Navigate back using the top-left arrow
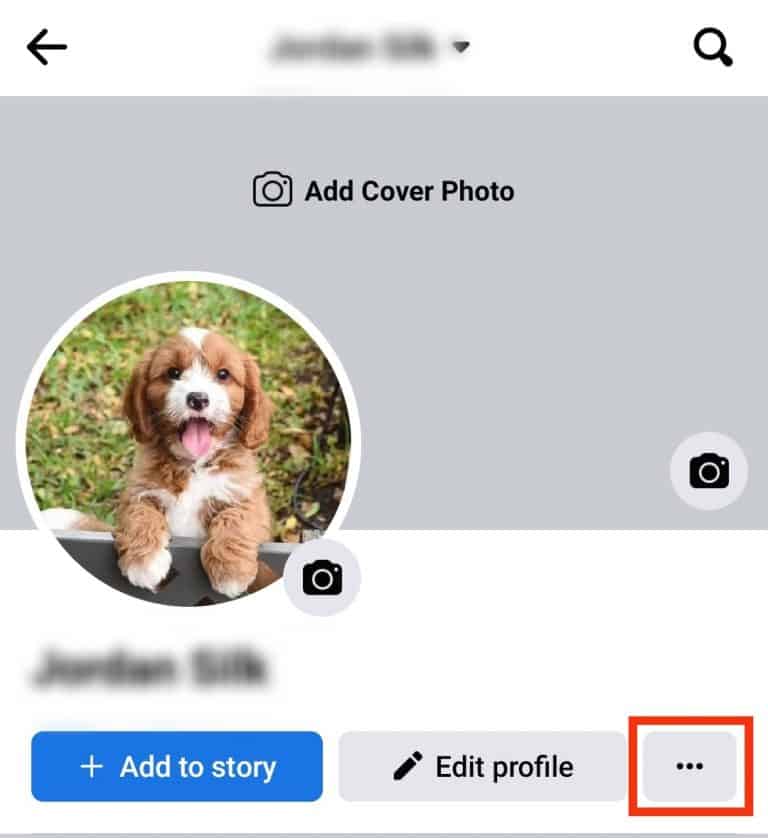768x838 pixels. click(x=46, y=46)
